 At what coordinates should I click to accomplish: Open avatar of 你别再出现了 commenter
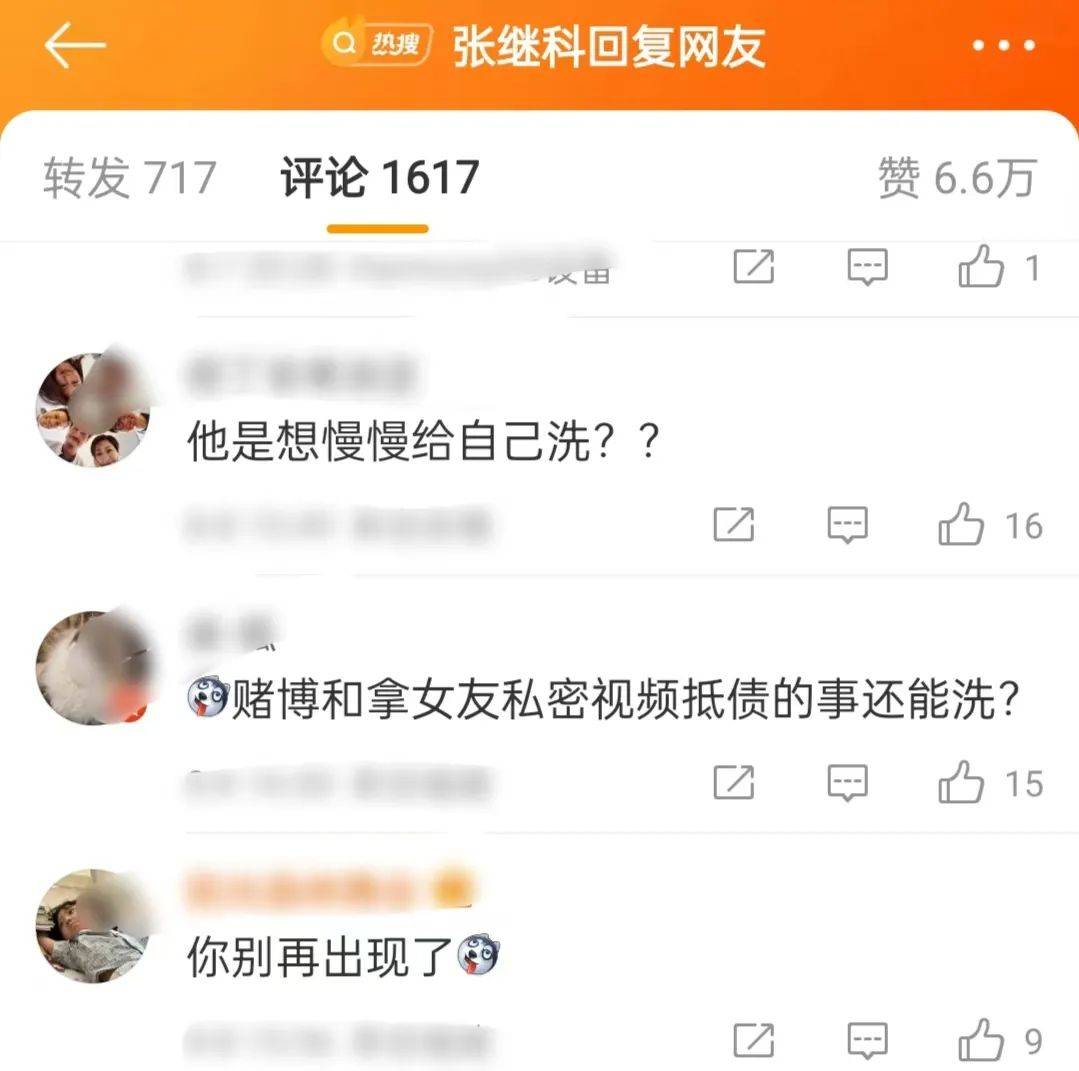tap(93, 926)
